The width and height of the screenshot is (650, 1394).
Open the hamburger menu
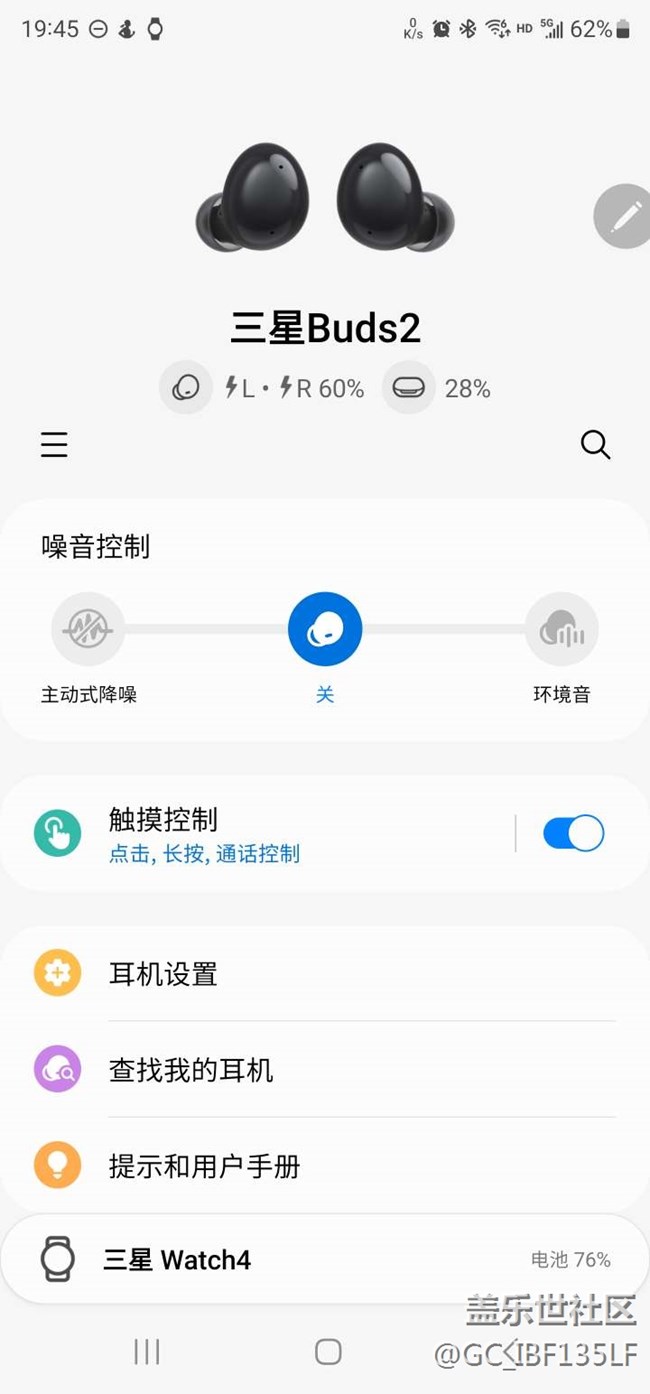[x=54, y=445]
